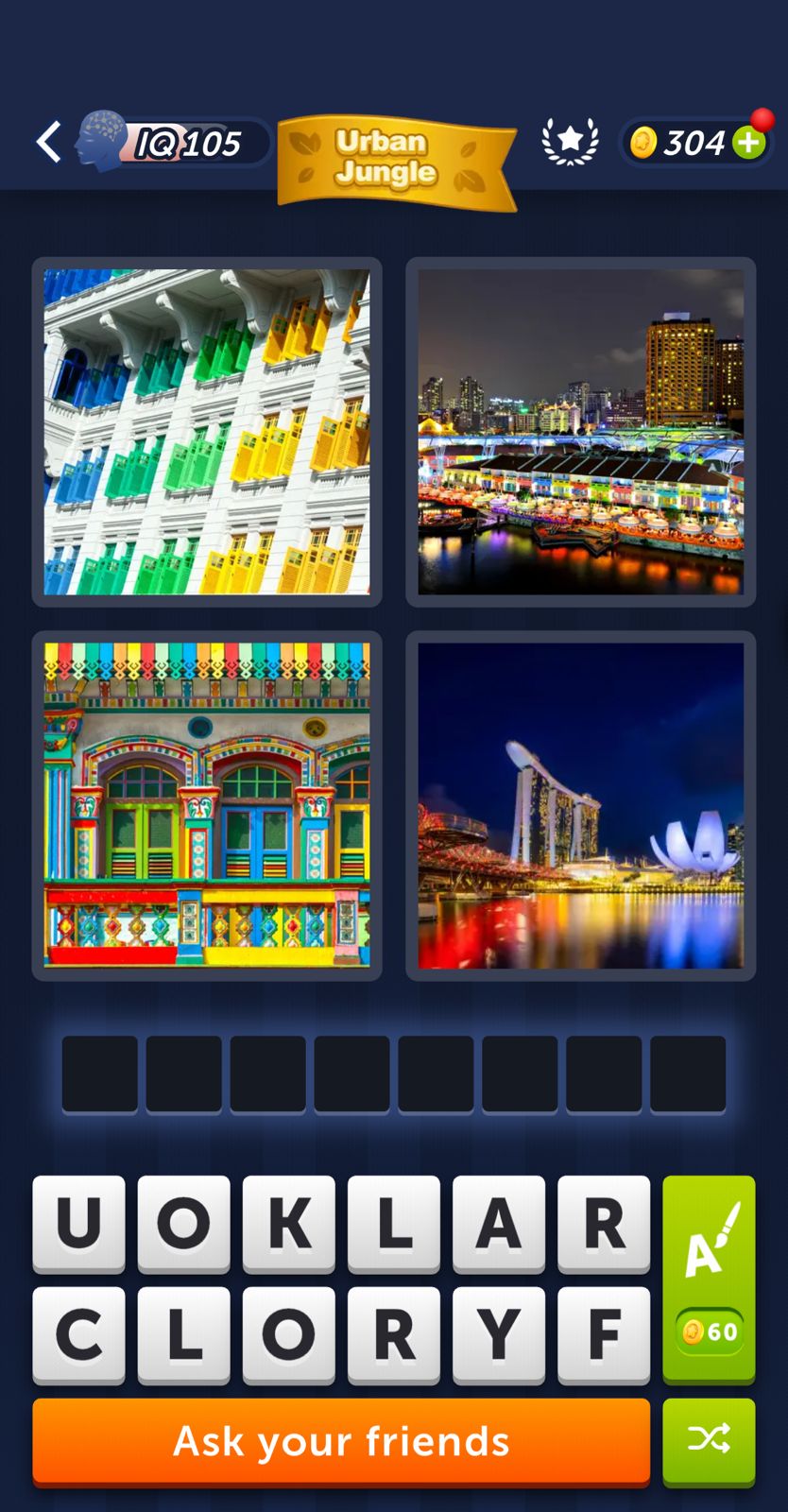Select the letter U tile

point(79,1222)
